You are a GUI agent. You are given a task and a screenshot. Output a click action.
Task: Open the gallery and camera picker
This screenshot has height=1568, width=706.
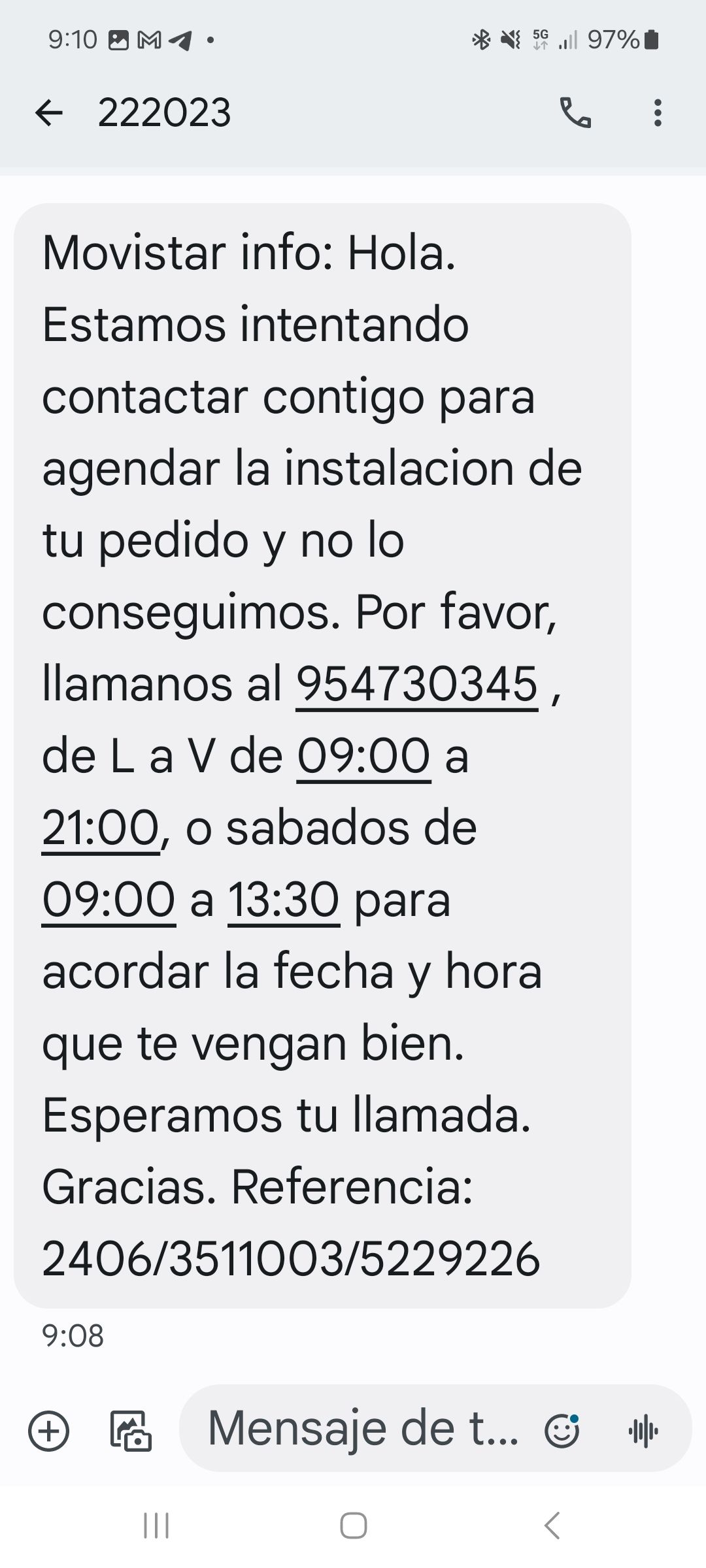pyautogui.click(x=130, y=1431)
